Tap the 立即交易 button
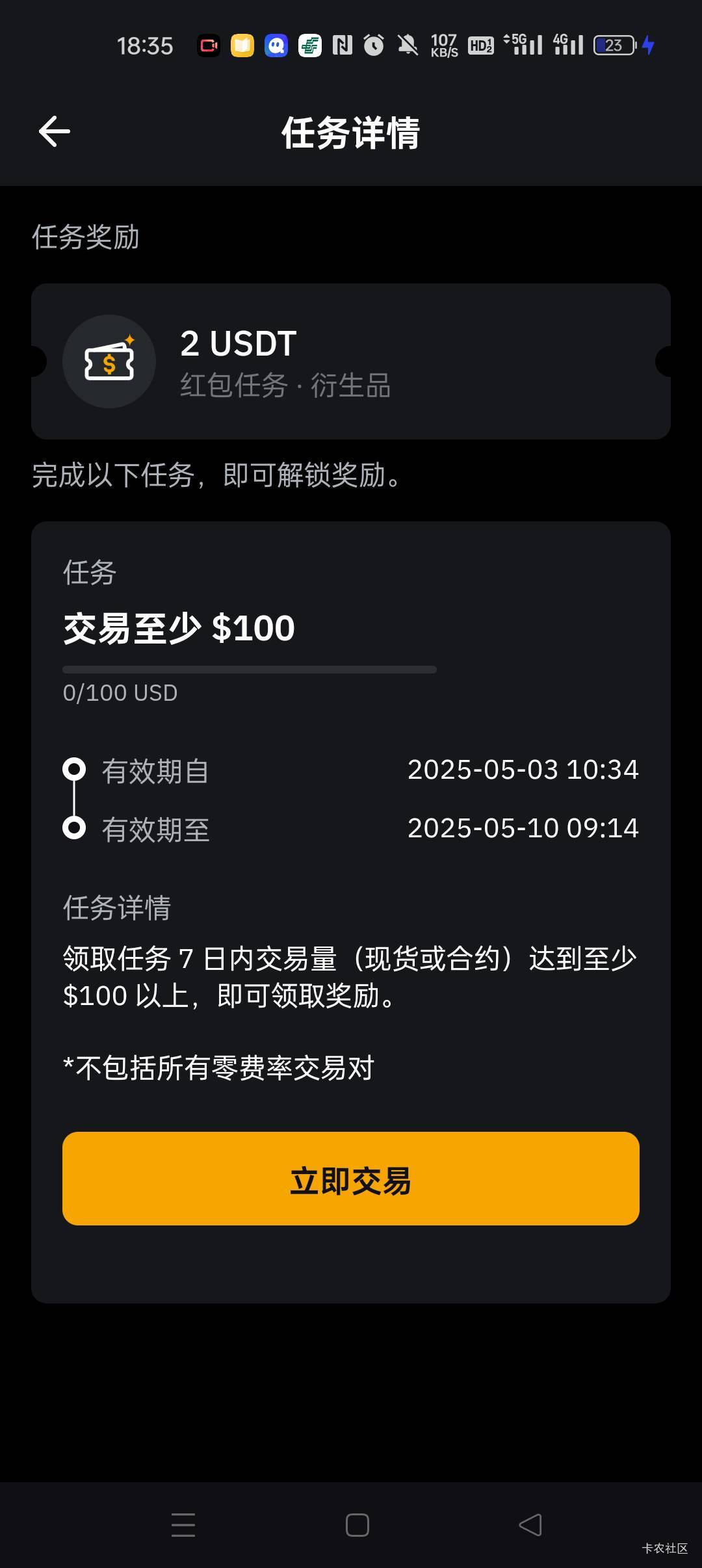 click(x=351, y=1179)
